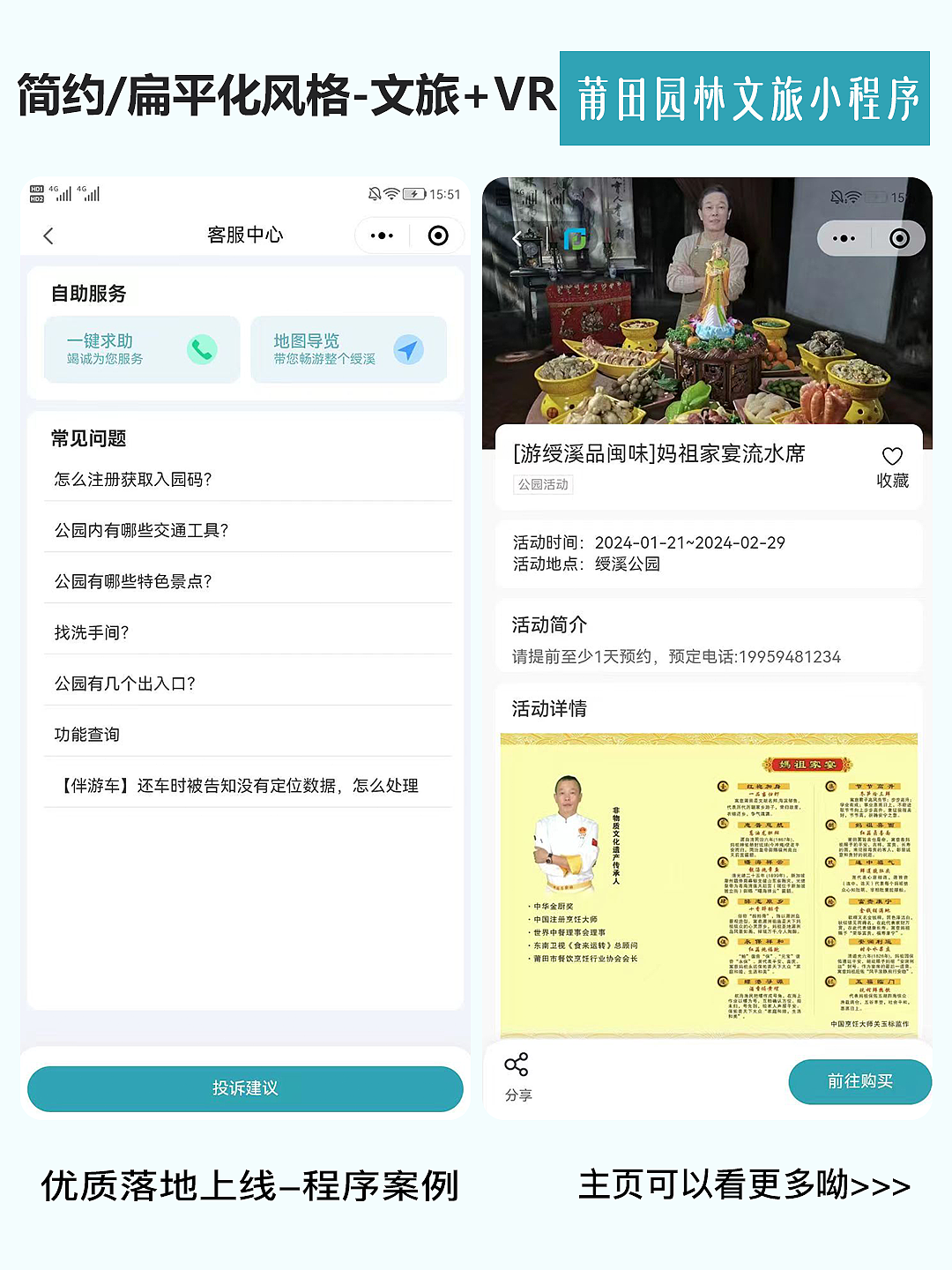
Task: Select the heart icon to favorite the event
Action: (893, 457)
